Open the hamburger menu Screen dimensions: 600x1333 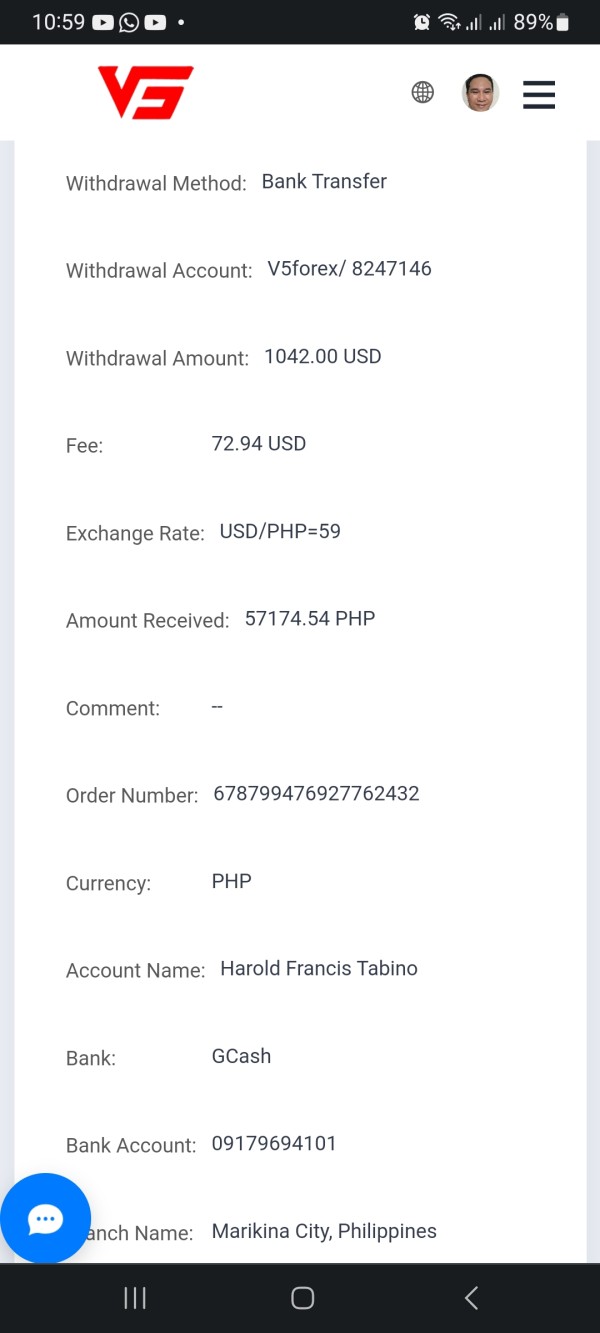click(539, 94)
